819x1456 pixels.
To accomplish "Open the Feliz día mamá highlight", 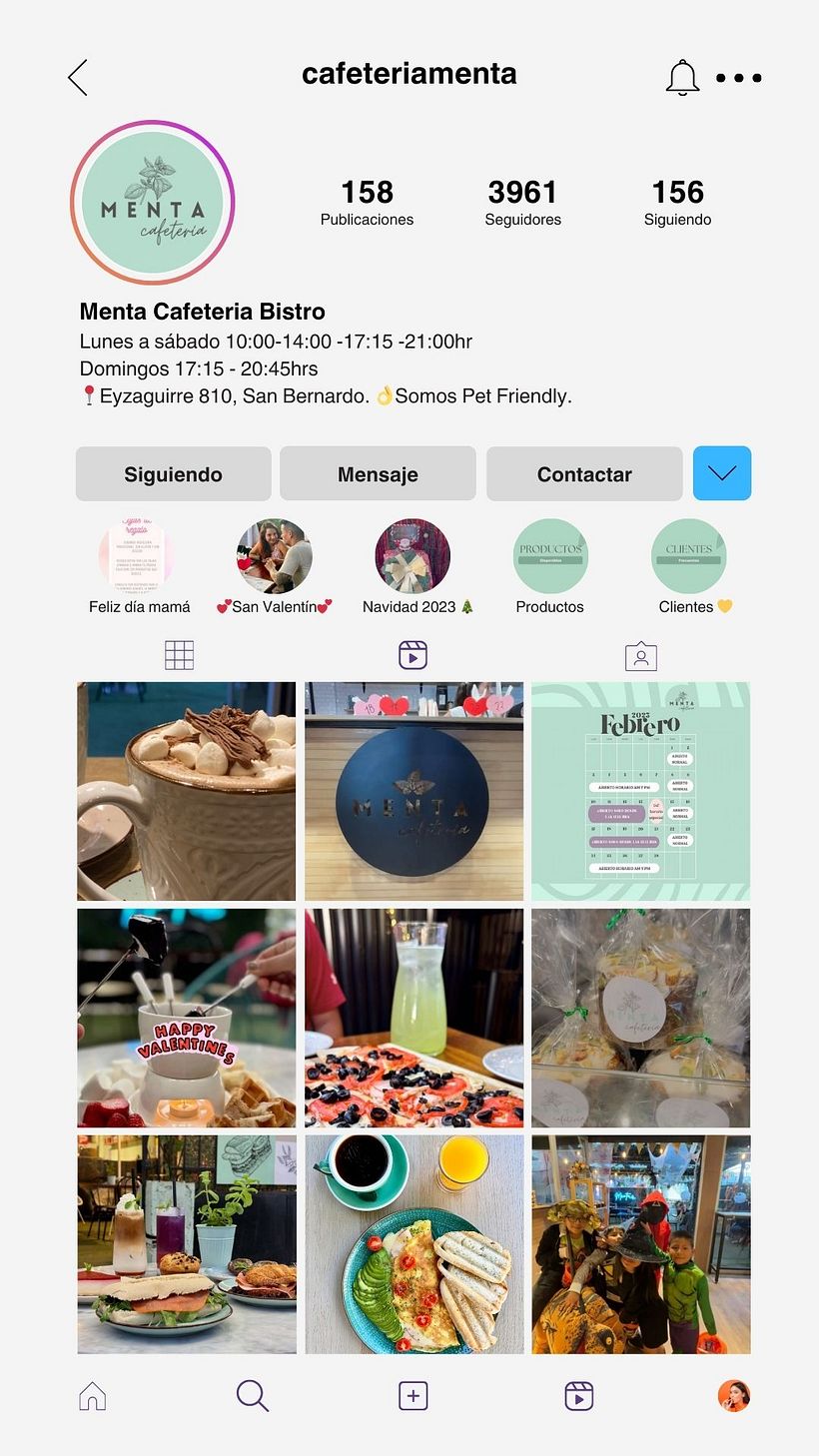I will [137, 557].
